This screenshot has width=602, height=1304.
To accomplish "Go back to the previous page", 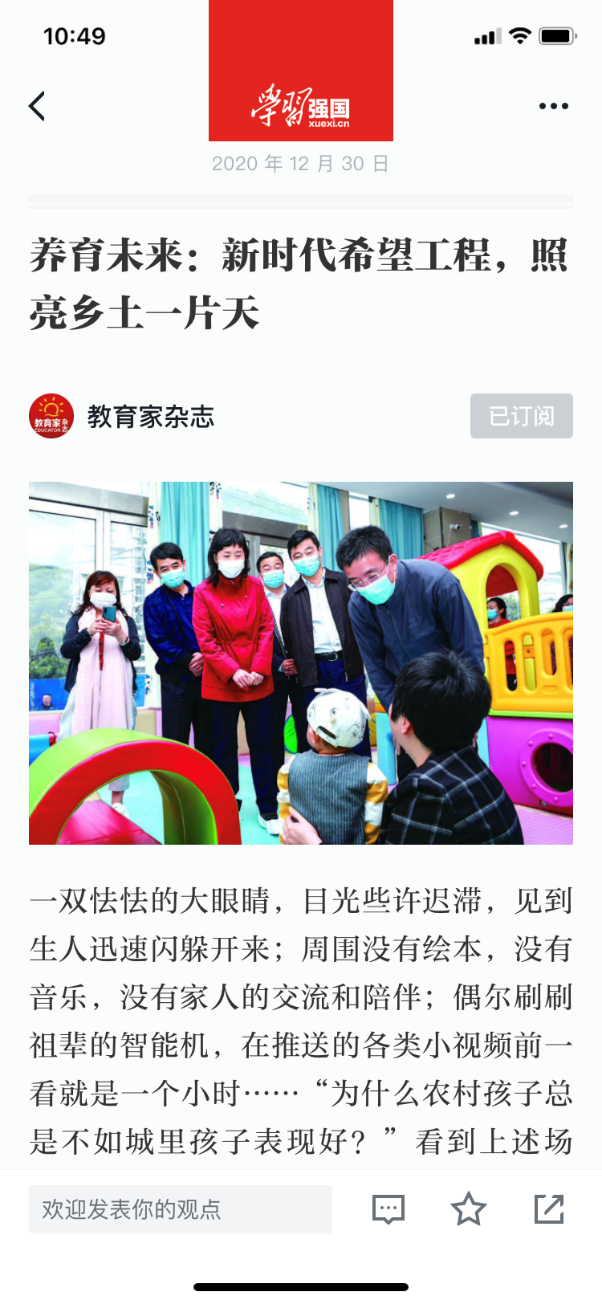I will [x=37, y=106].
